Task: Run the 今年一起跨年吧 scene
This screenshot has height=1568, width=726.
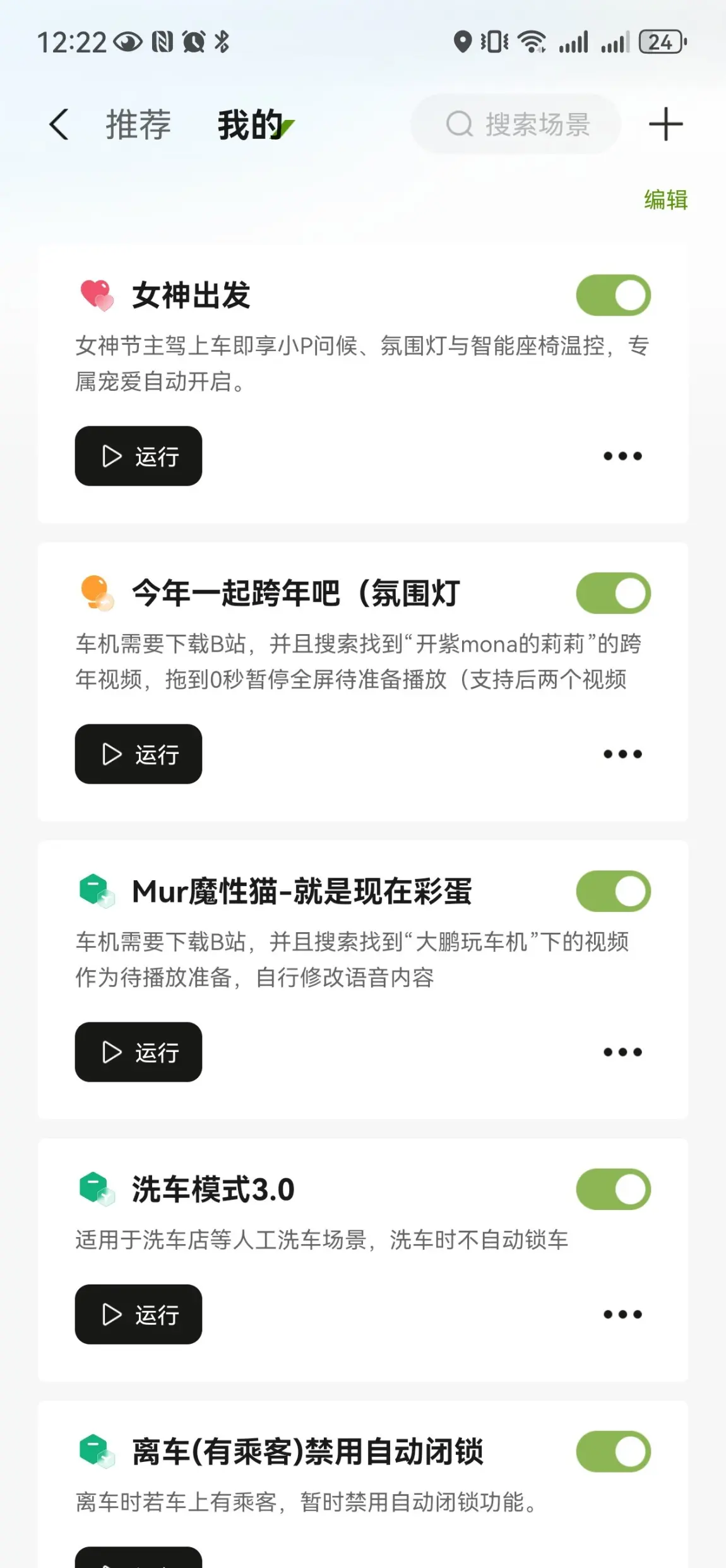Action: [138, 754]
